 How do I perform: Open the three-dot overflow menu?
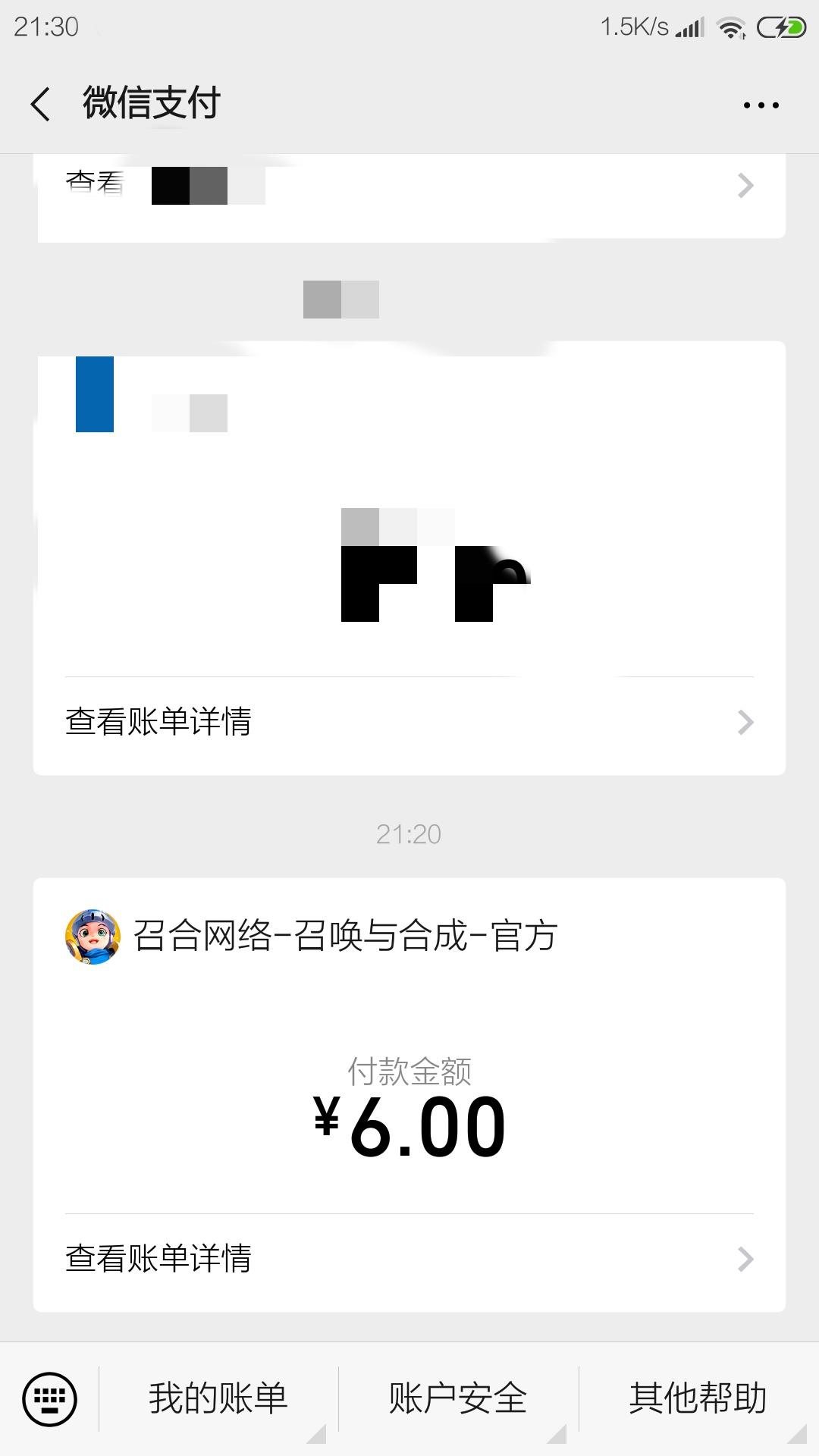(x=761, y=105)
